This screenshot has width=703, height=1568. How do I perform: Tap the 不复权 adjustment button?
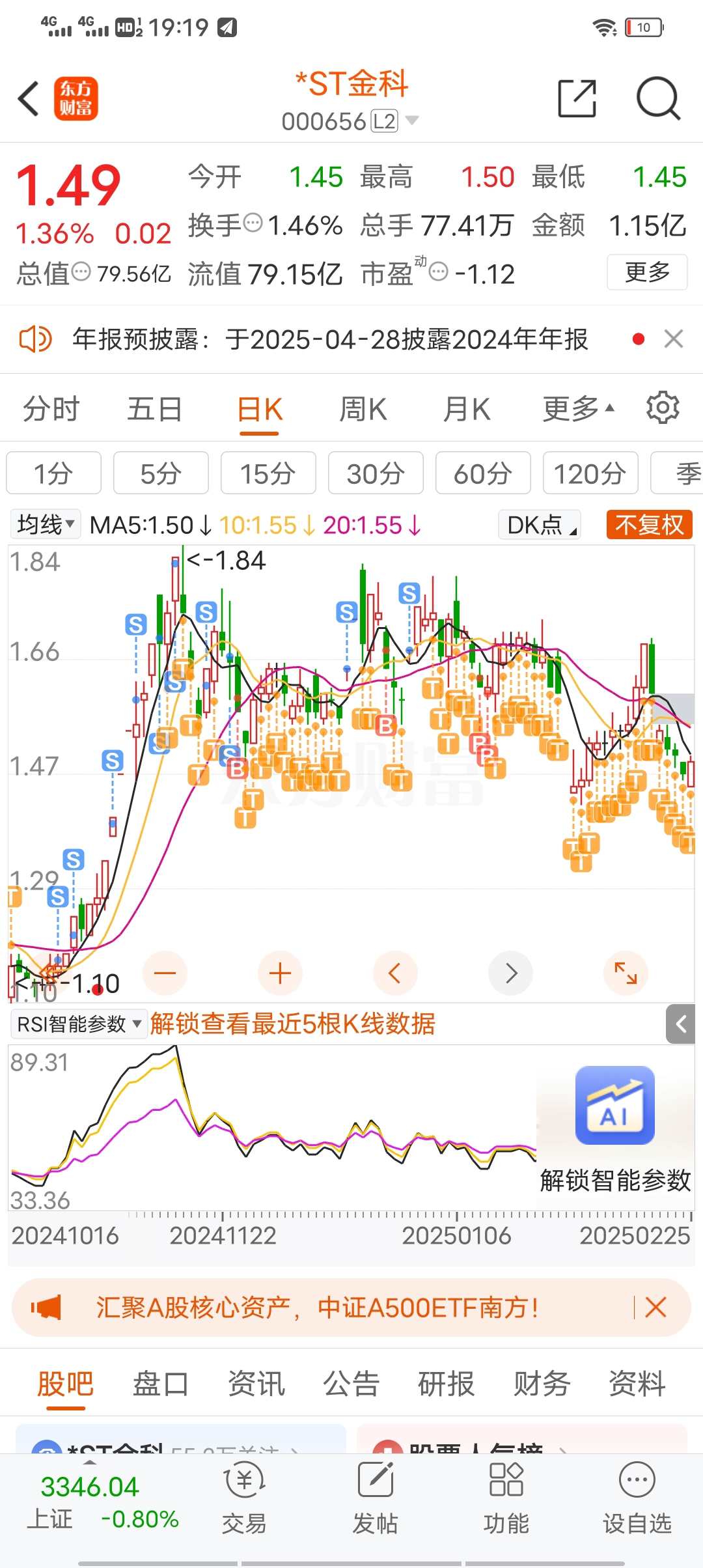(649, 524)
